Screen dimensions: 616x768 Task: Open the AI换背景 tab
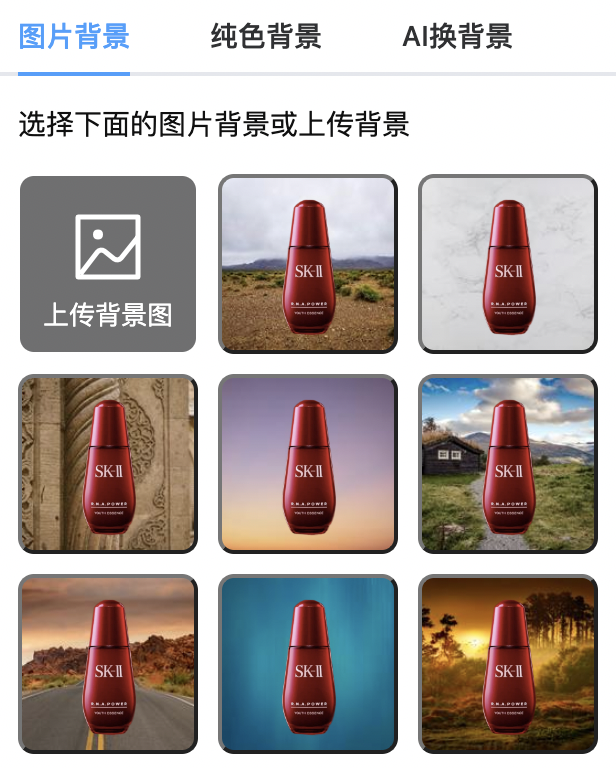[457, 38]
